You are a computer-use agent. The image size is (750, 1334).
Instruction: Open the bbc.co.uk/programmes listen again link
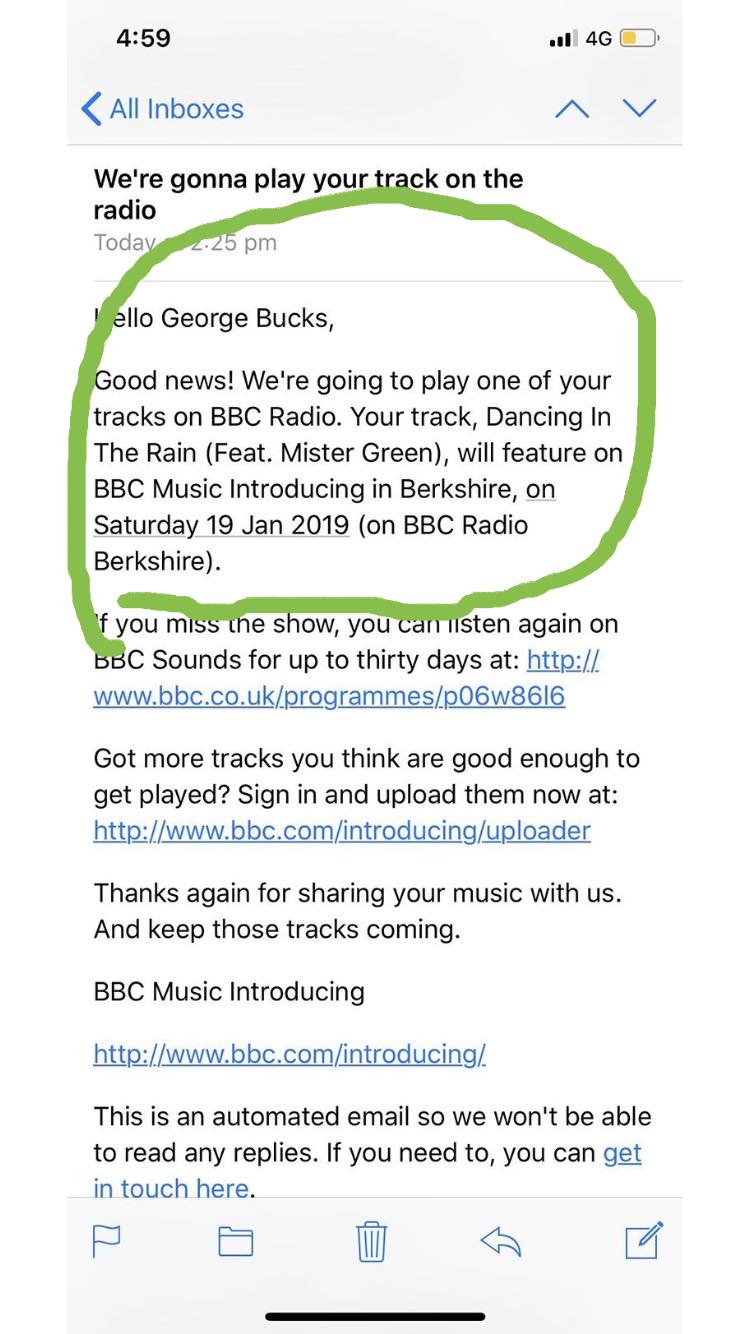coord(329,696)
